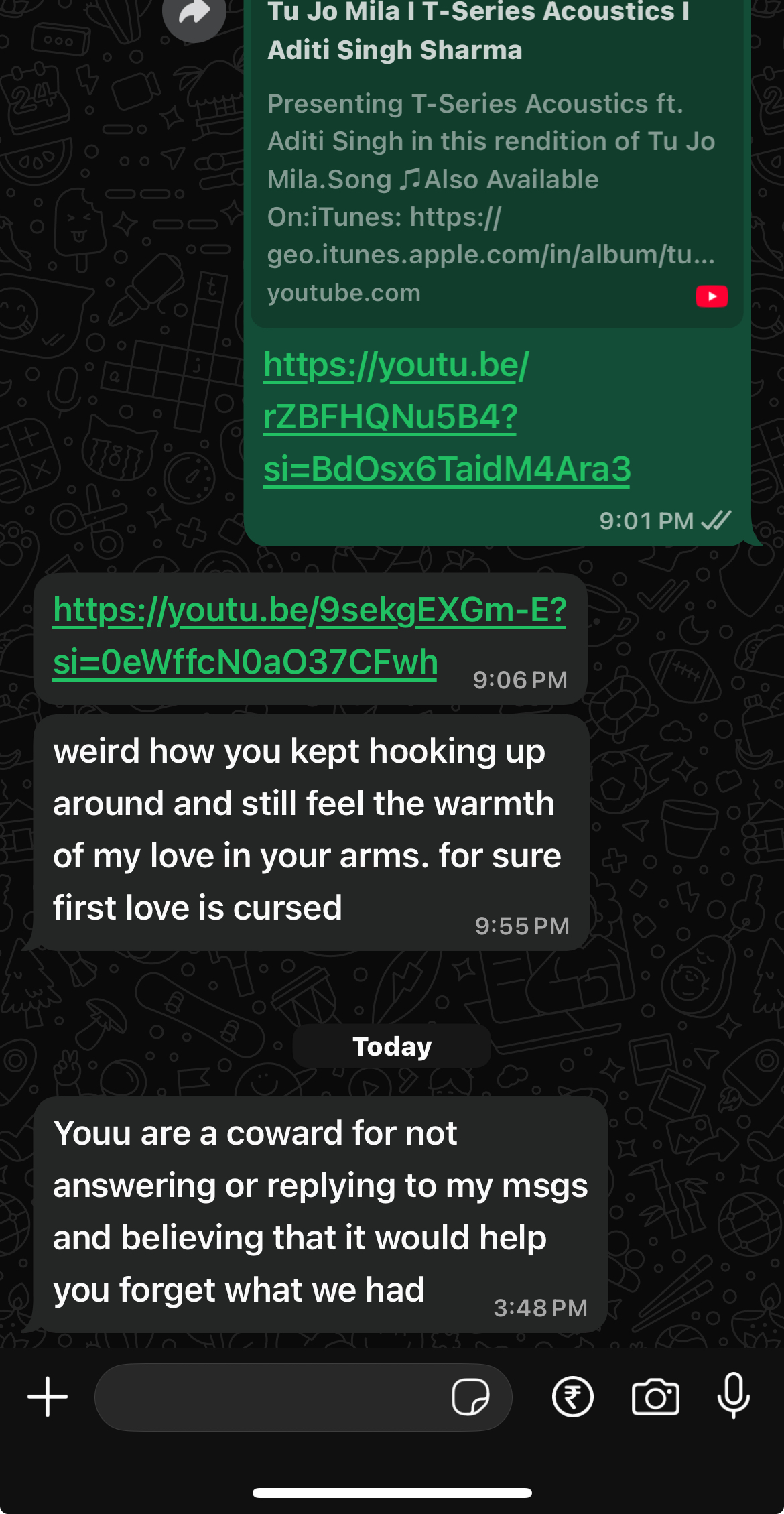Image resolution: width=784 pixels, height=1514 pixels.
Task: Open the sticker picker
Action: point(470,1397)
